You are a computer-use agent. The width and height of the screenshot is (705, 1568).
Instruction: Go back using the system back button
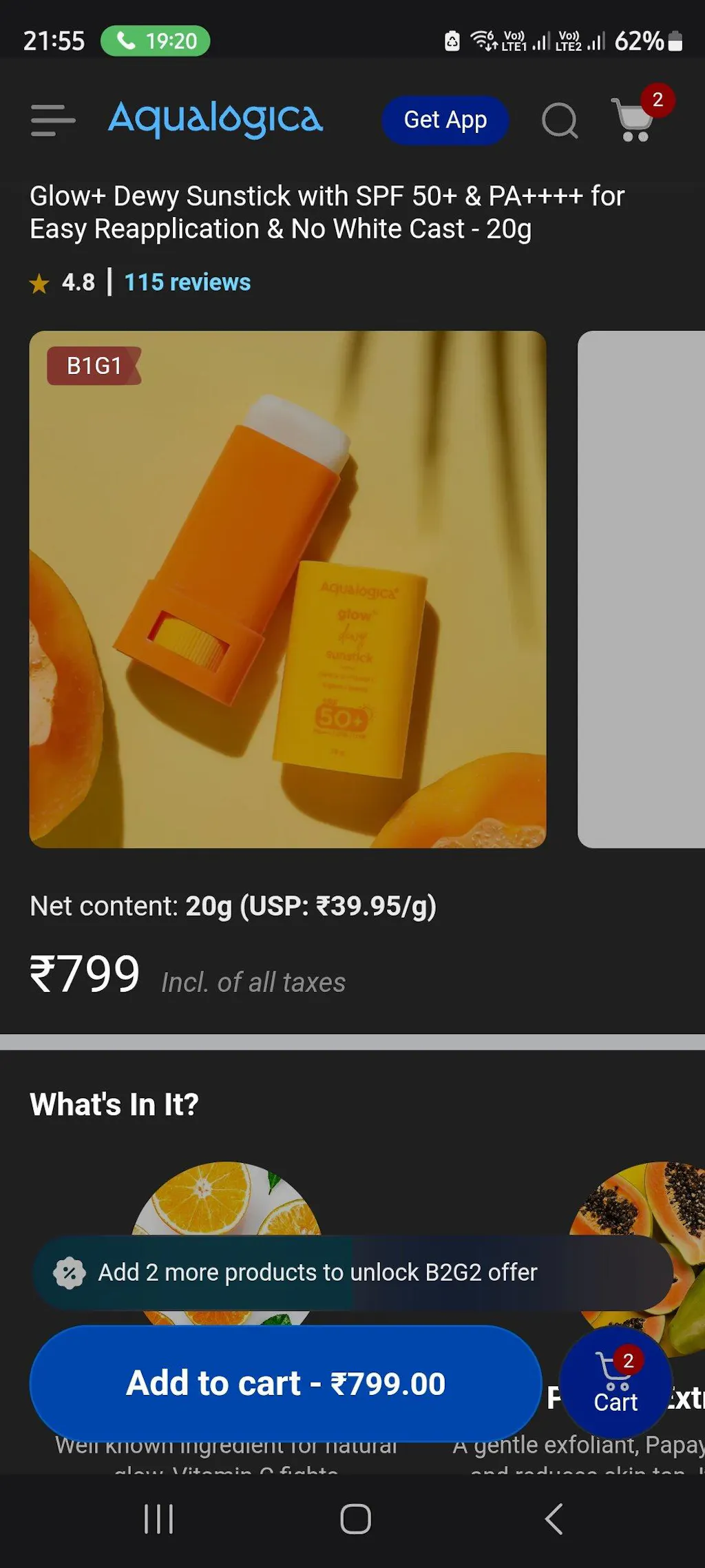pos(554,1519)
